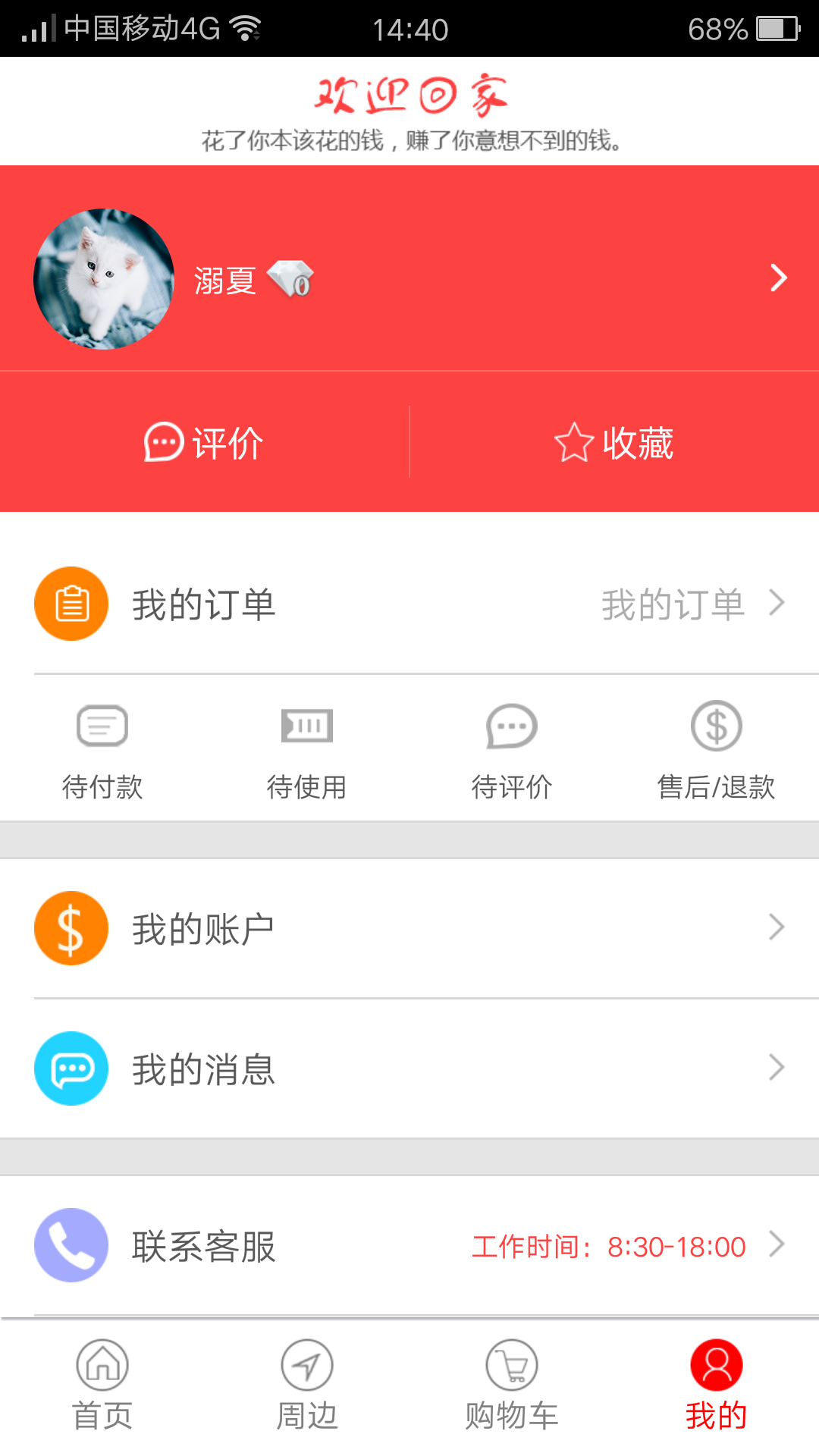
Task: Open 我的订单 clipboard icon
Action: click(x=71, y=603)
